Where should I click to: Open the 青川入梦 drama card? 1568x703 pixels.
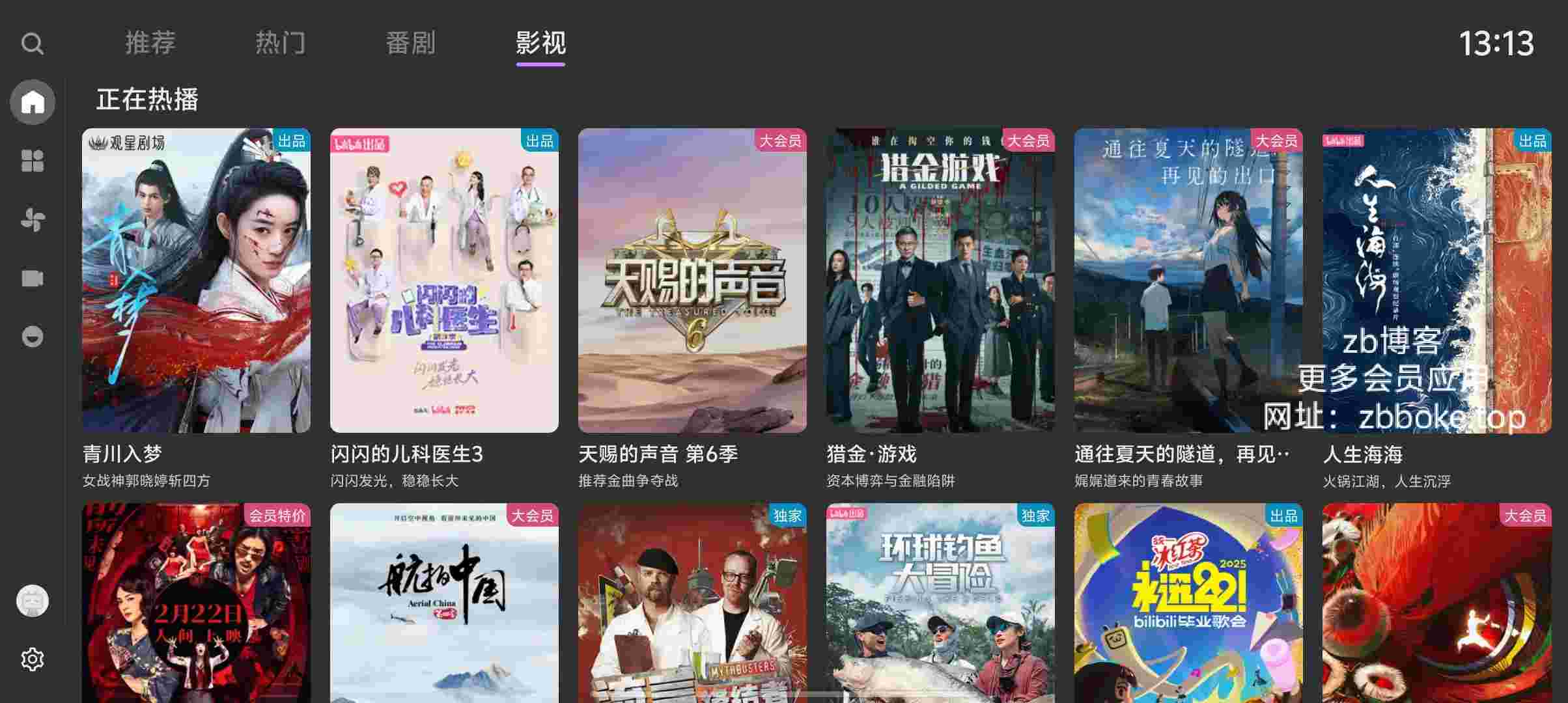tap(196, 281)
